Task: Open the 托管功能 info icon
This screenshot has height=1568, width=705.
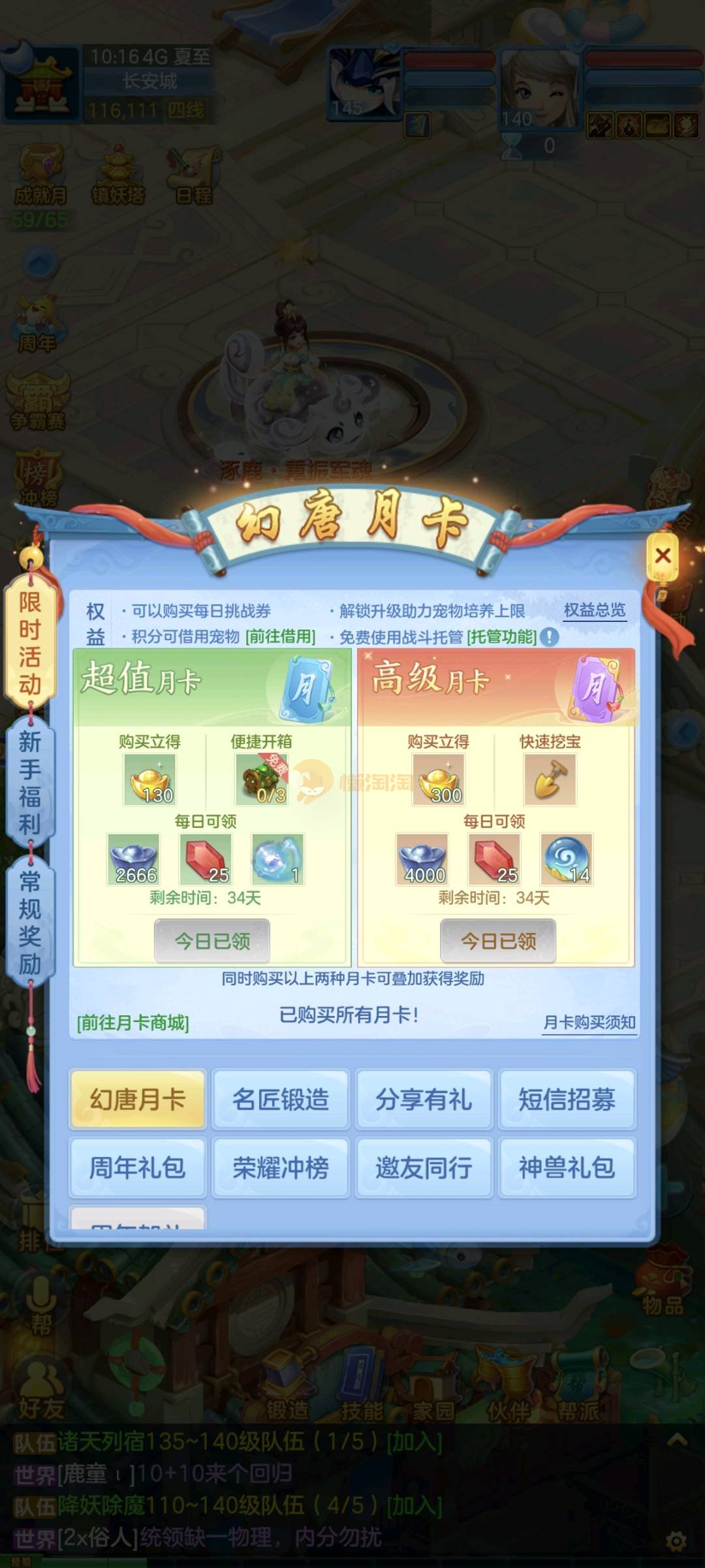Action: point(550,637)
